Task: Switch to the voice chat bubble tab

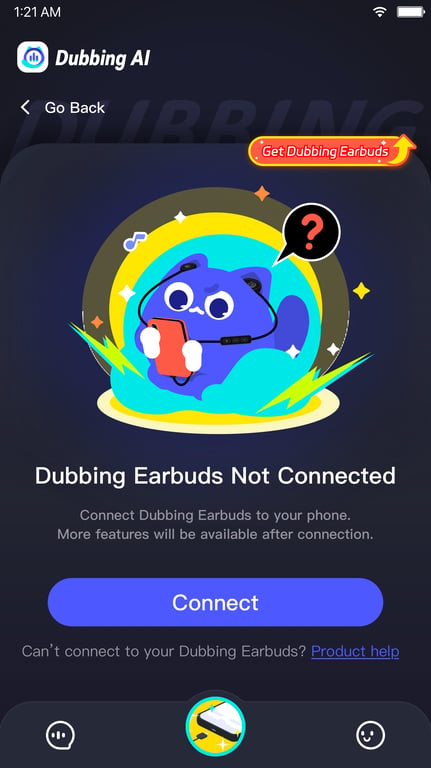Action: [x=60, y=735]
